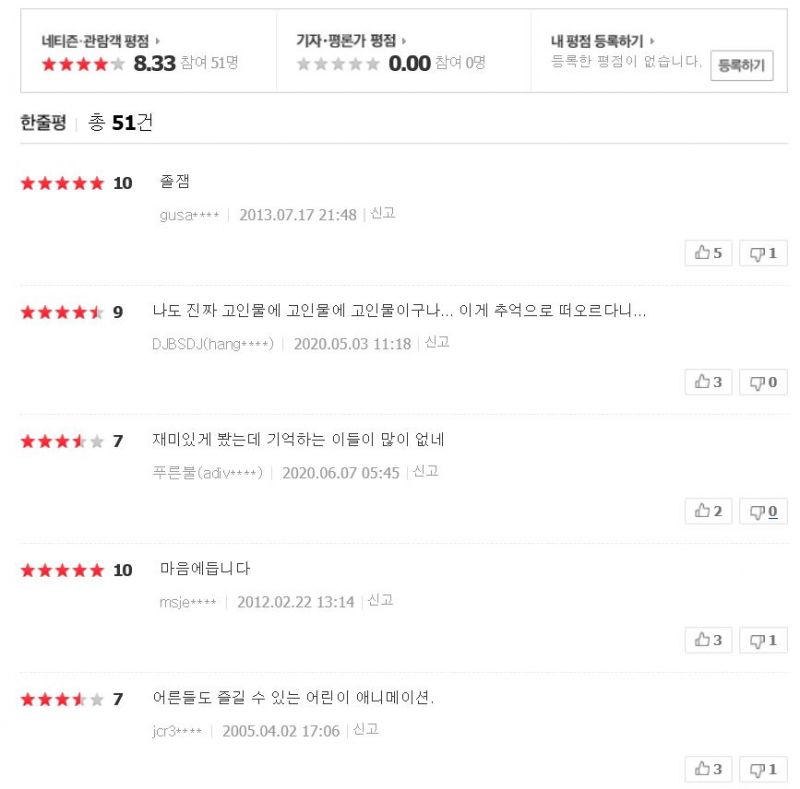This screenshot has height=789, width=800.
Task: Dislike the review by msje****
Action: tap(763, 640)
